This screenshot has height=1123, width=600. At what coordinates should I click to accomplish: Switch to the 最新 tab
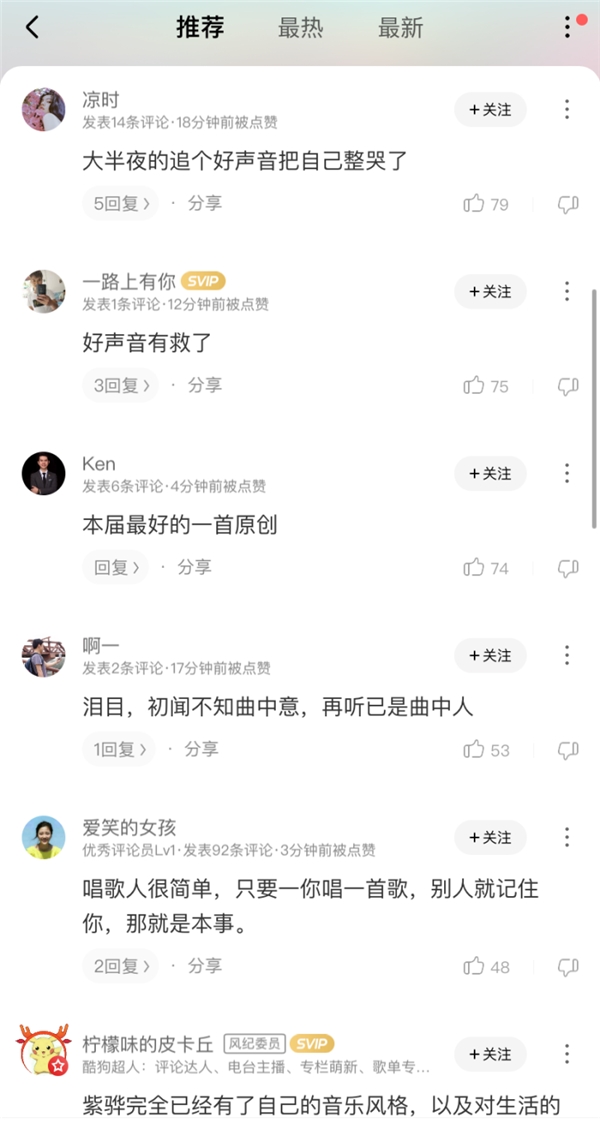pyautogui.click(x=401, y=28)
